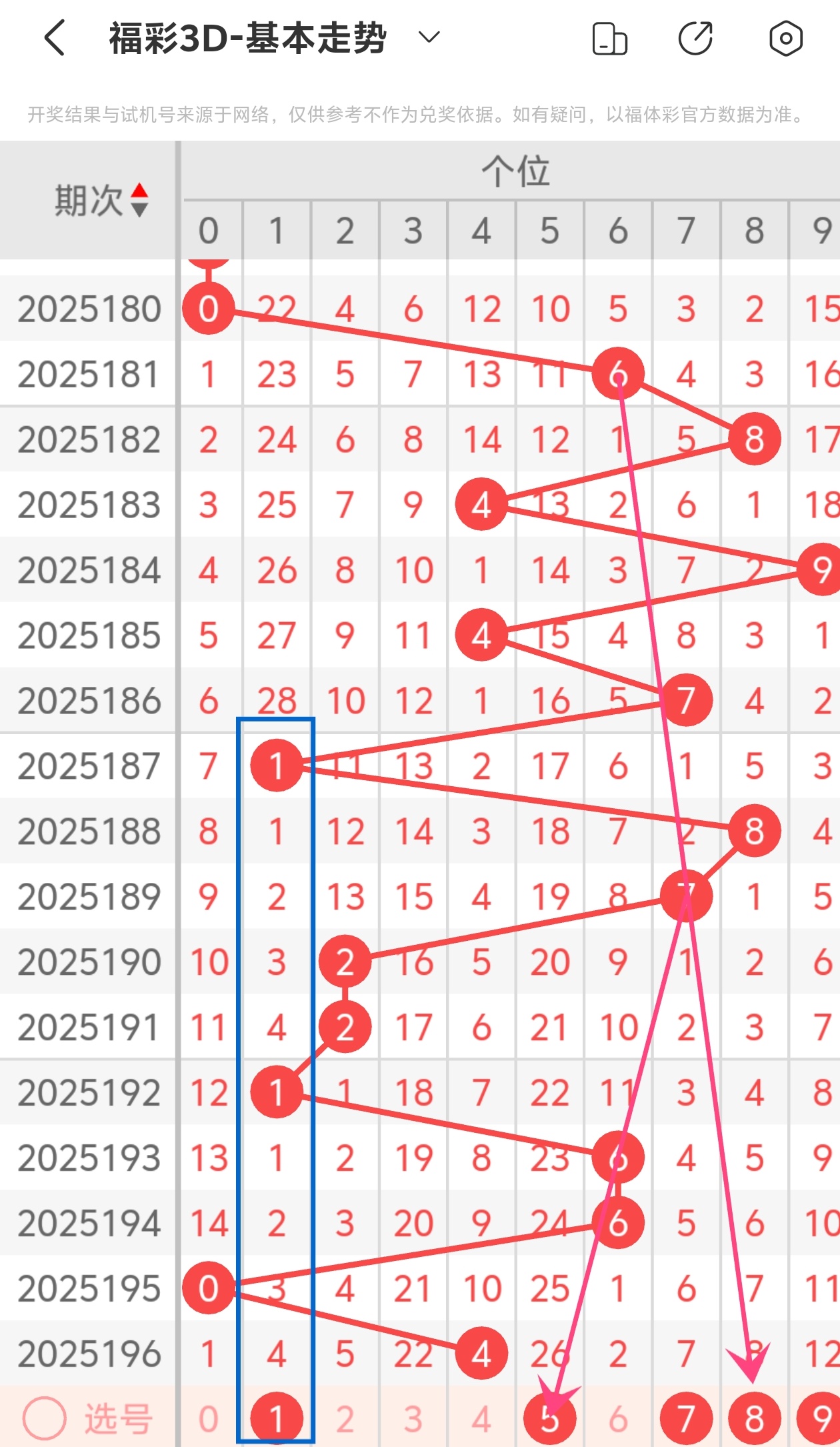Share this trend chart
The width and height of the screenshot is (840, 1447).
(696, 38)
